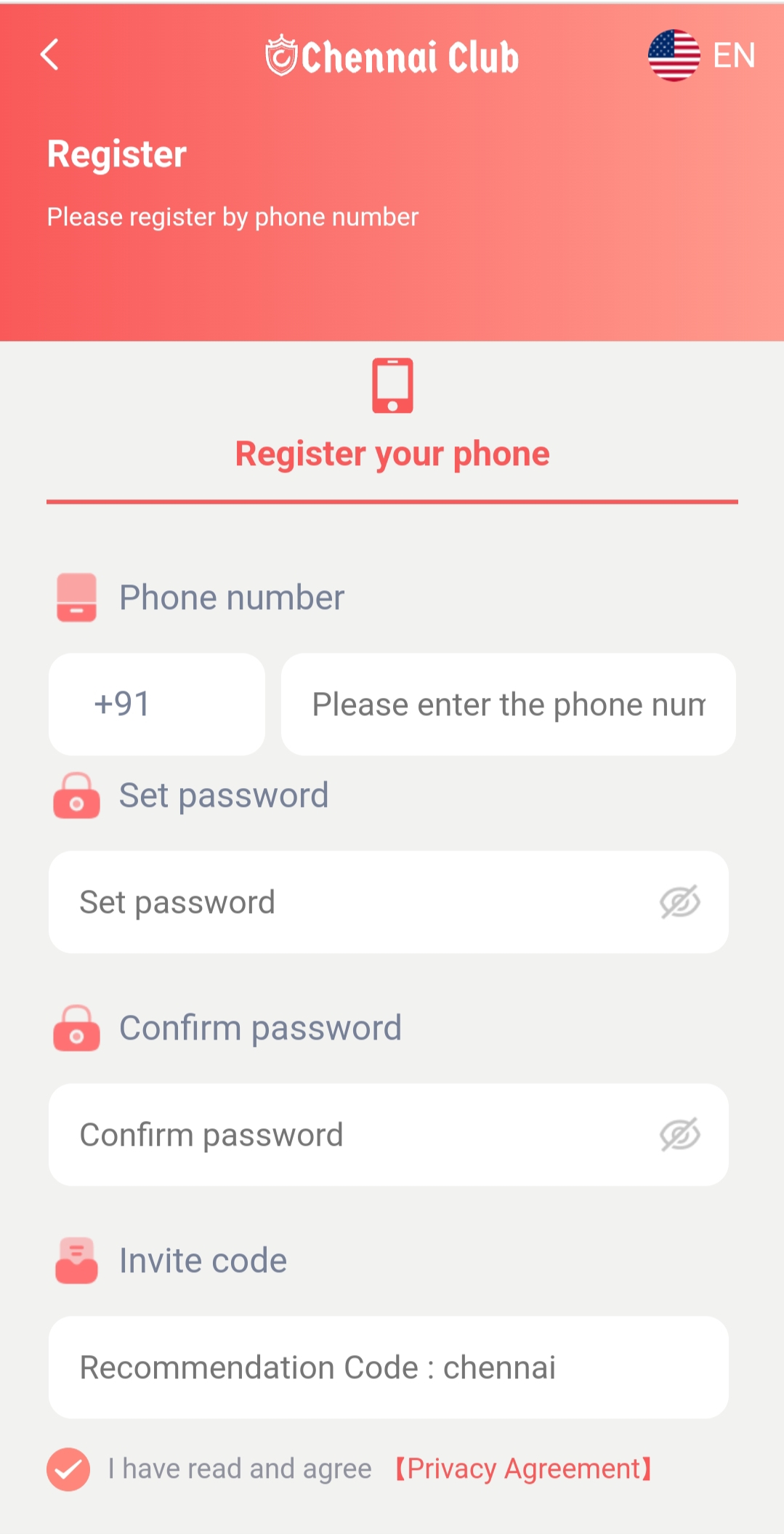Tap the Recommendation Code invite field
The height and width of the screenshot is (1534, 784).
coord(388,1367)
